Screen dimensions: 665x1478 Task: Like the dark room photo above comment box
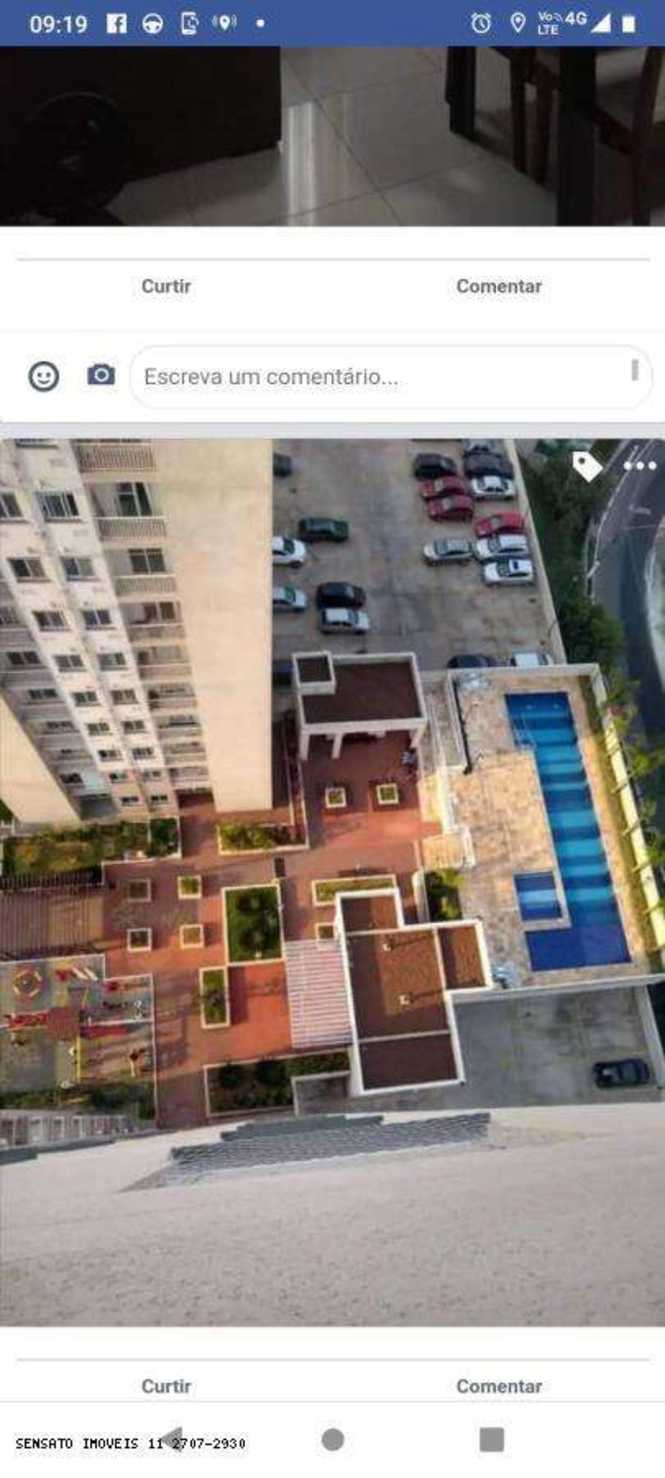[166, 286]
